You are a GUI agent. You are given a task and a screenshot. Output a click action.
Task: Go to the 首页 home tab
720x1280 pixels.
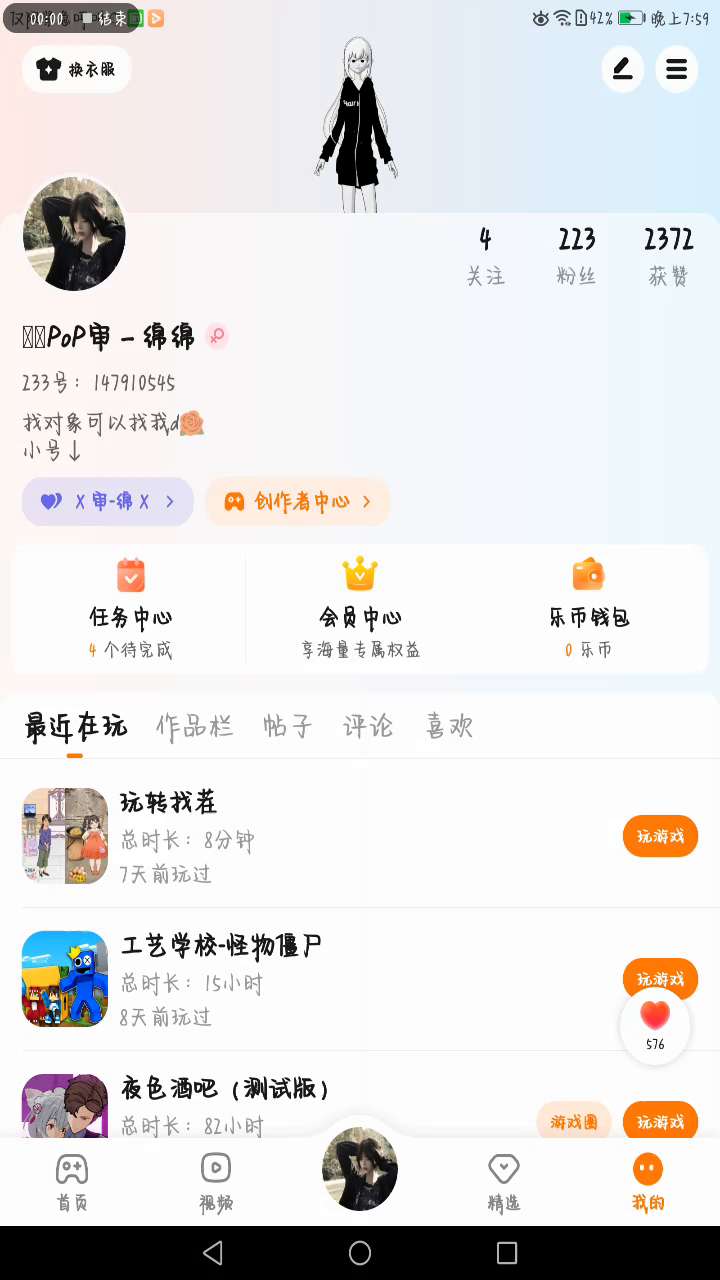[72, 1182]
